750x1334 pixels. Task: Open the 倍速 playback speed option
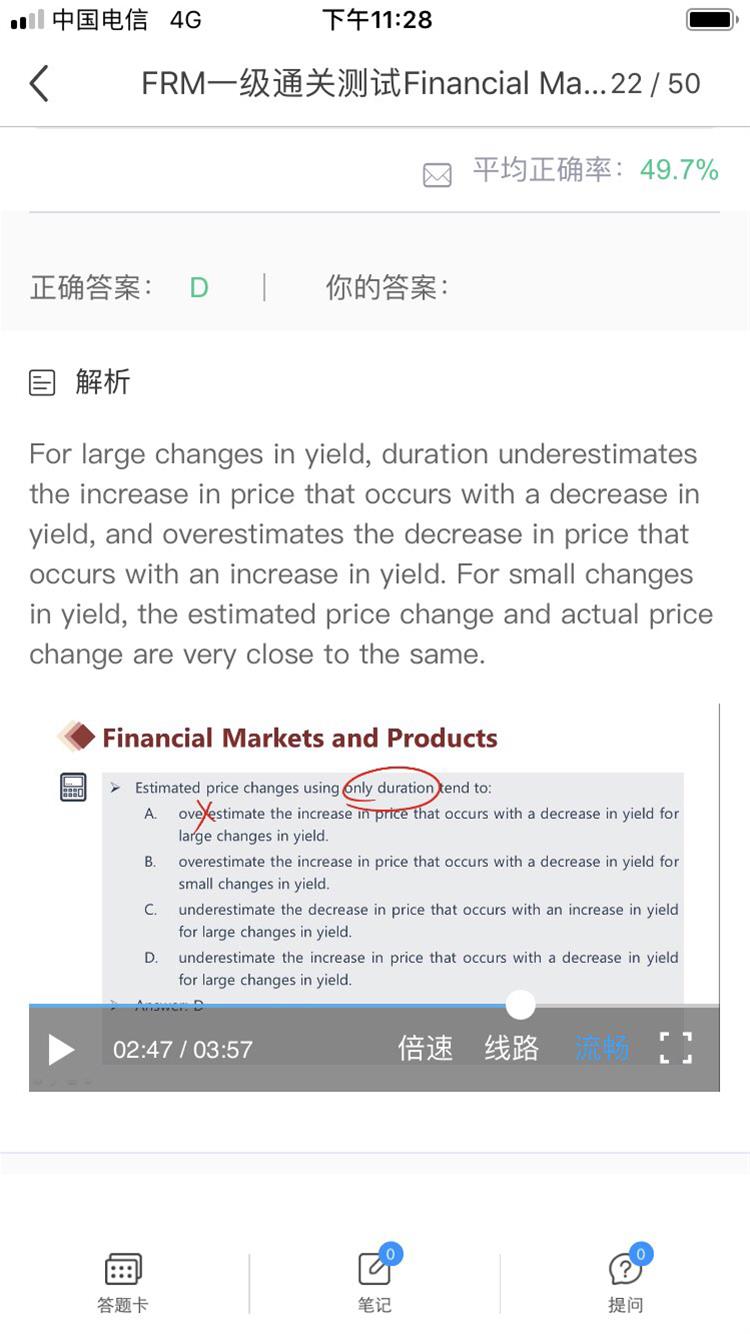tap(425, 1048)
